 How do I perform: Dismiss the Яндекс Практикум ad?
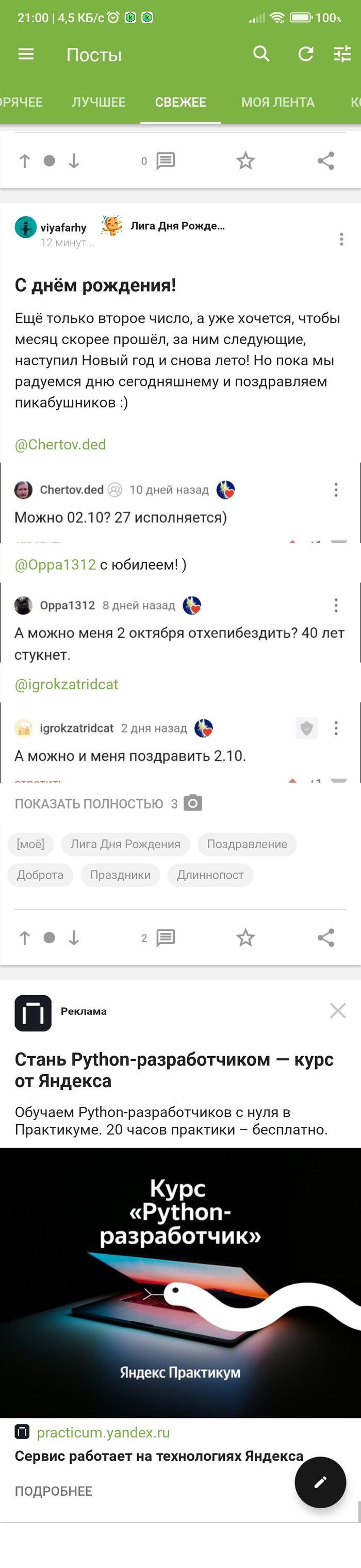tap(338, 1011)
